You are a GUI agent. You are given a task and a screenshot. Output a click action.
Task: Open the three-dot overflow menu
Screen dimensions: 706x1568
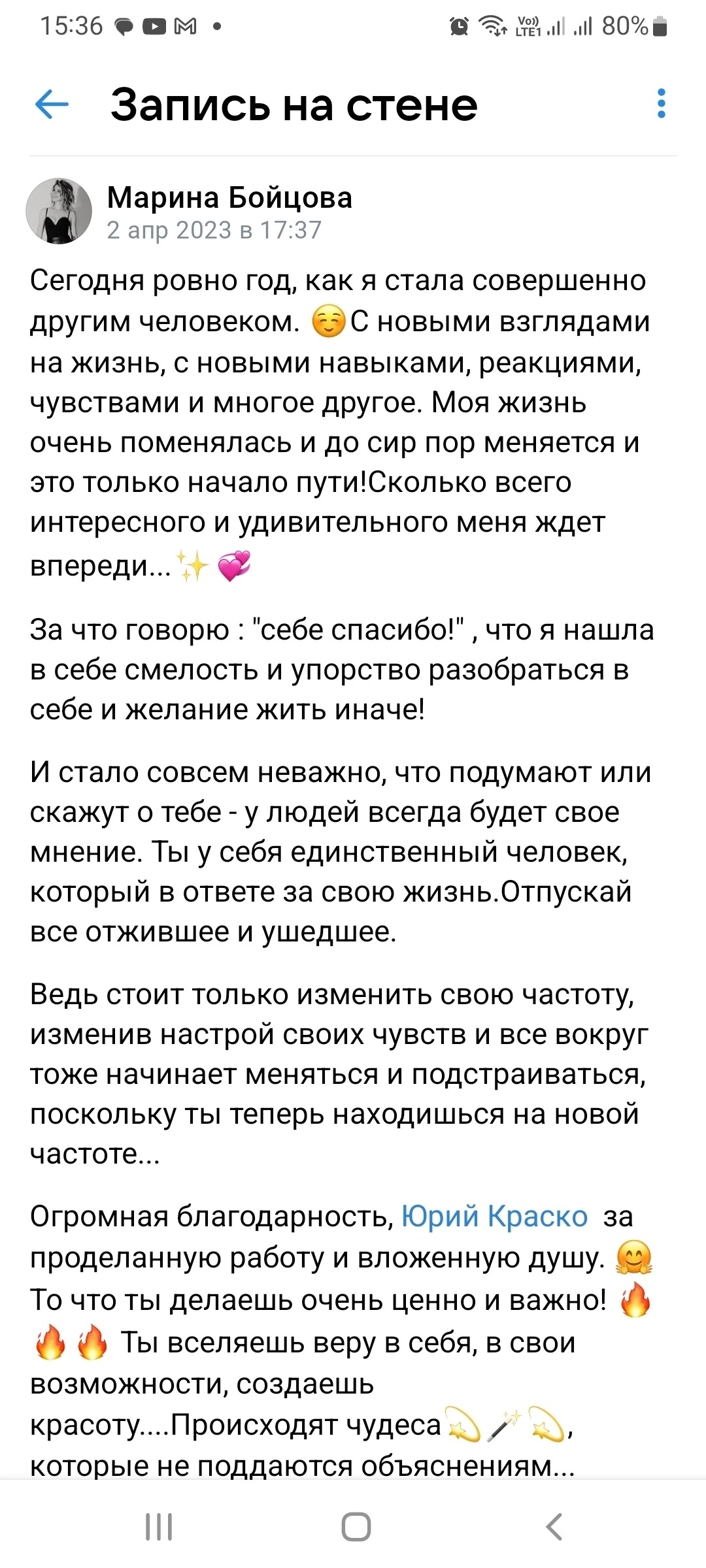[661, 104]
